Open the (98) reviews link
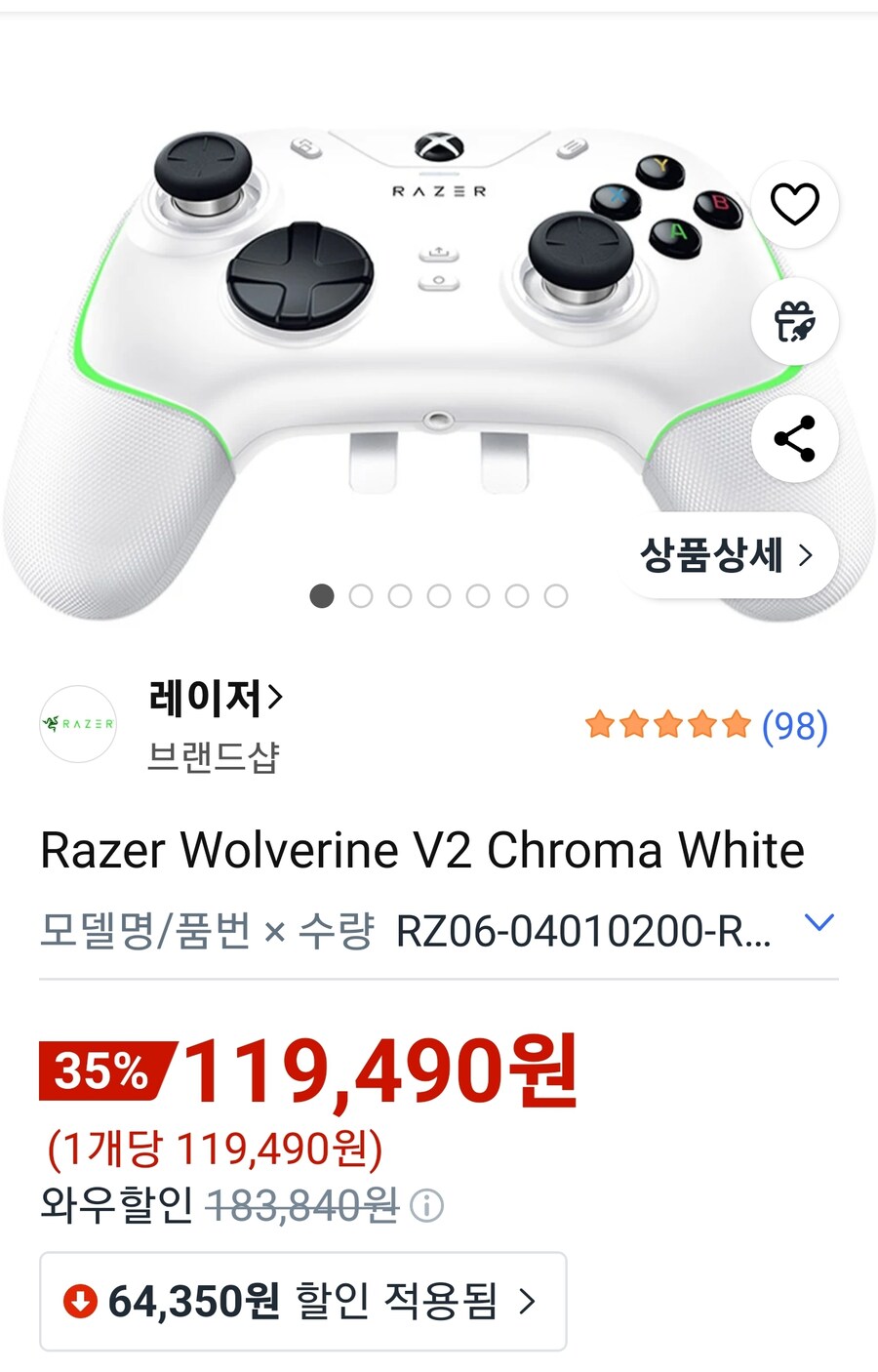Image resolution: width=878 pixels, height=1372 pixels. [794, 726]
